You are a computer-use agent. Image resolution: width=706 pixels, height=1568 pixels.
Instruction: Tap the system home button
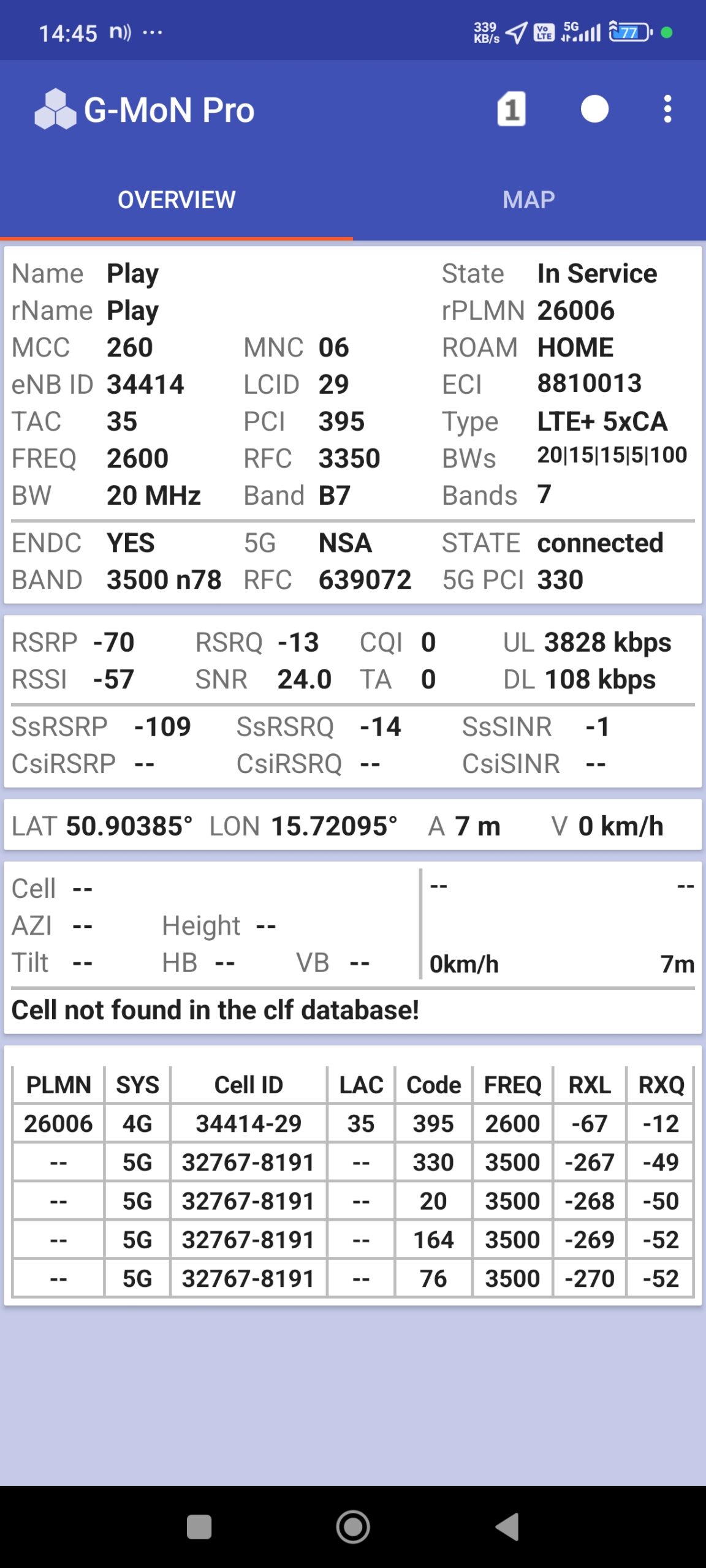tap(353, 1526)
